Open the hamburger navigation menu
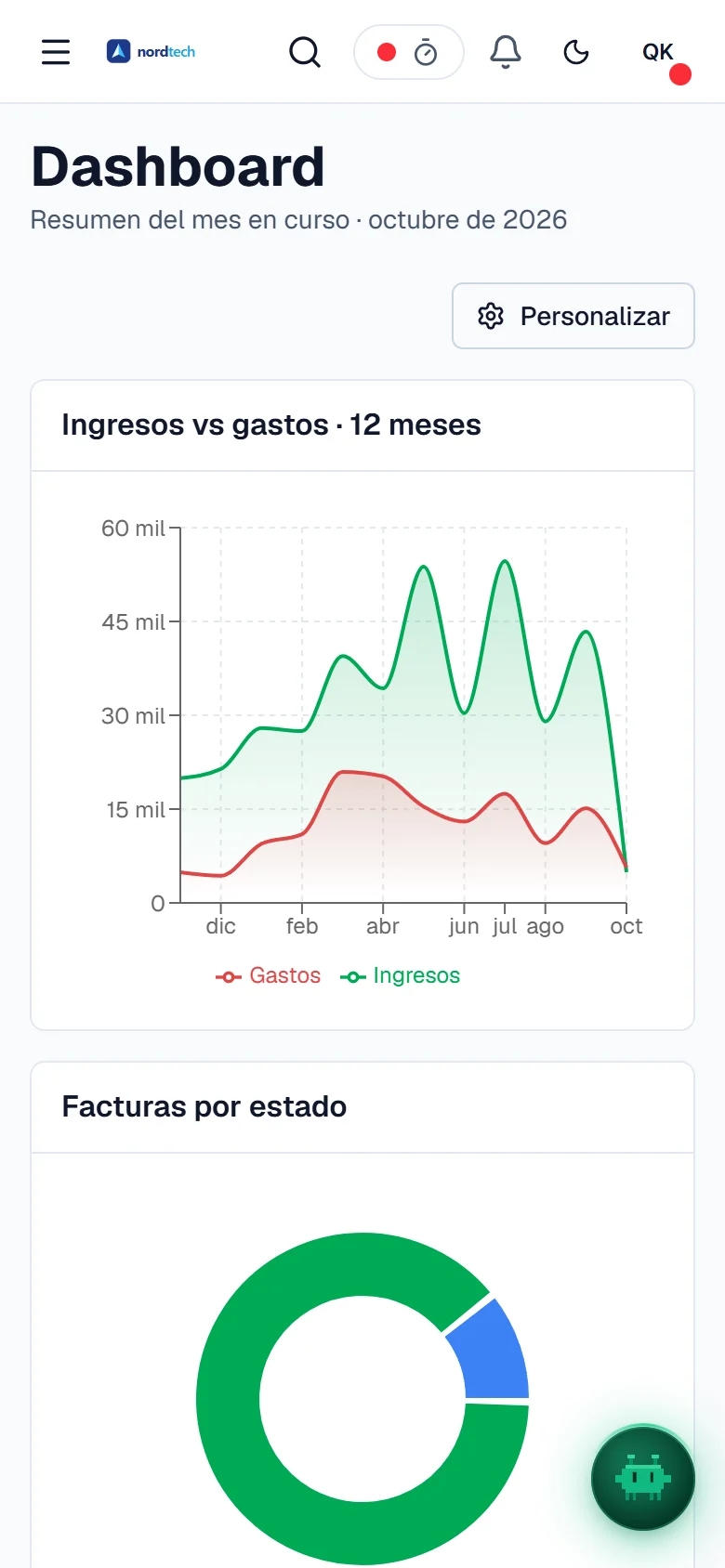The width and height of the screenshot is (725, 1568). point(56,52)
